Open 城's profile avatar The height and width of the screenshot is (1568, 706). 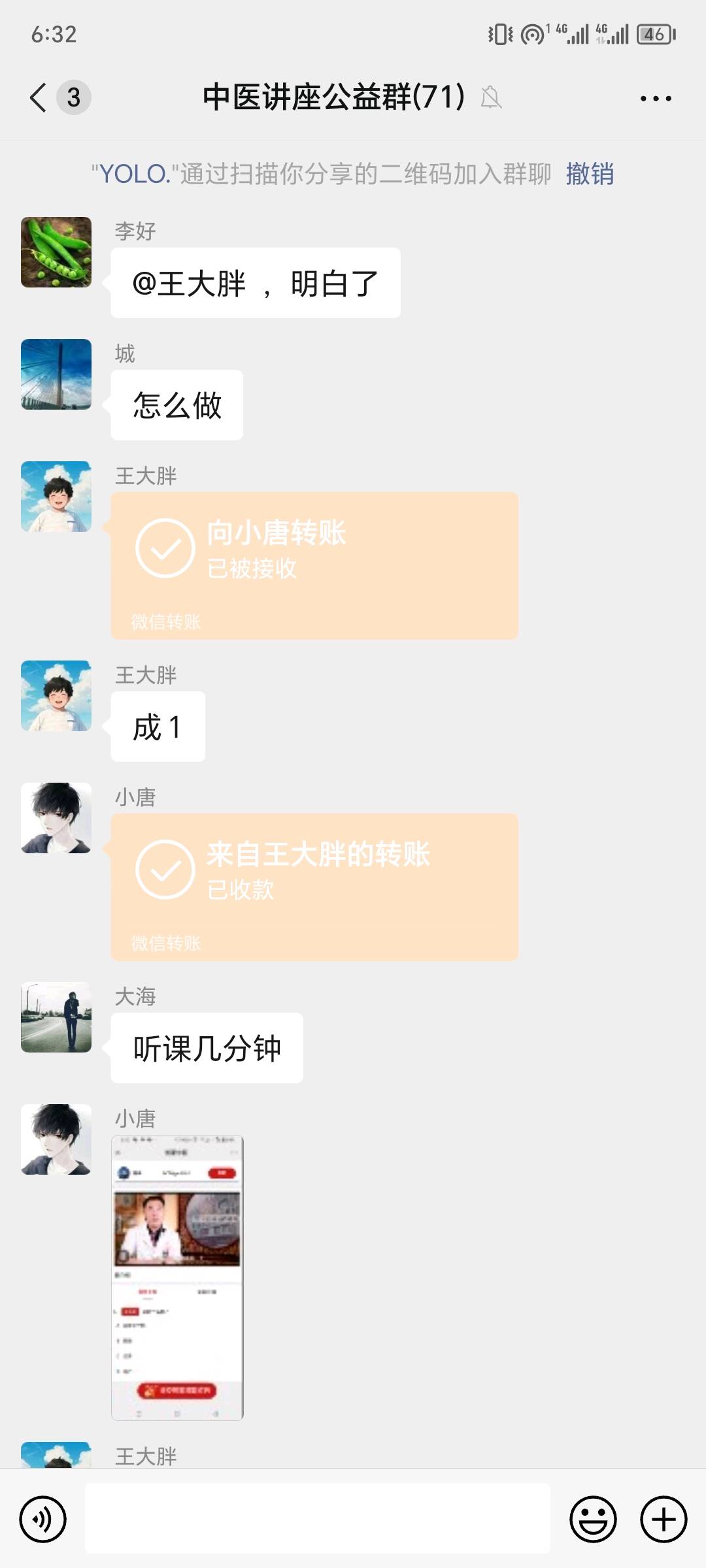[56, 374]
